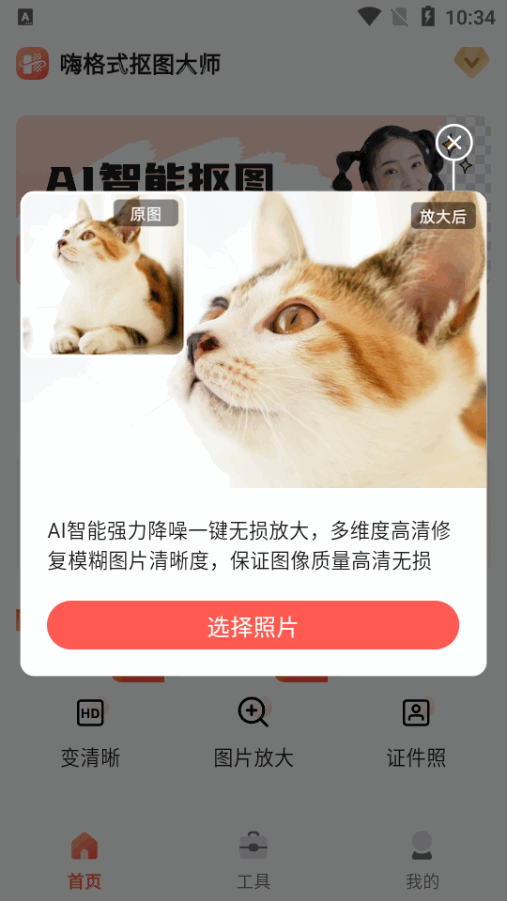This screenshot has height=901, width=507.
Task: Switch to the 我的 tab
Action: (x=422, y=860)
